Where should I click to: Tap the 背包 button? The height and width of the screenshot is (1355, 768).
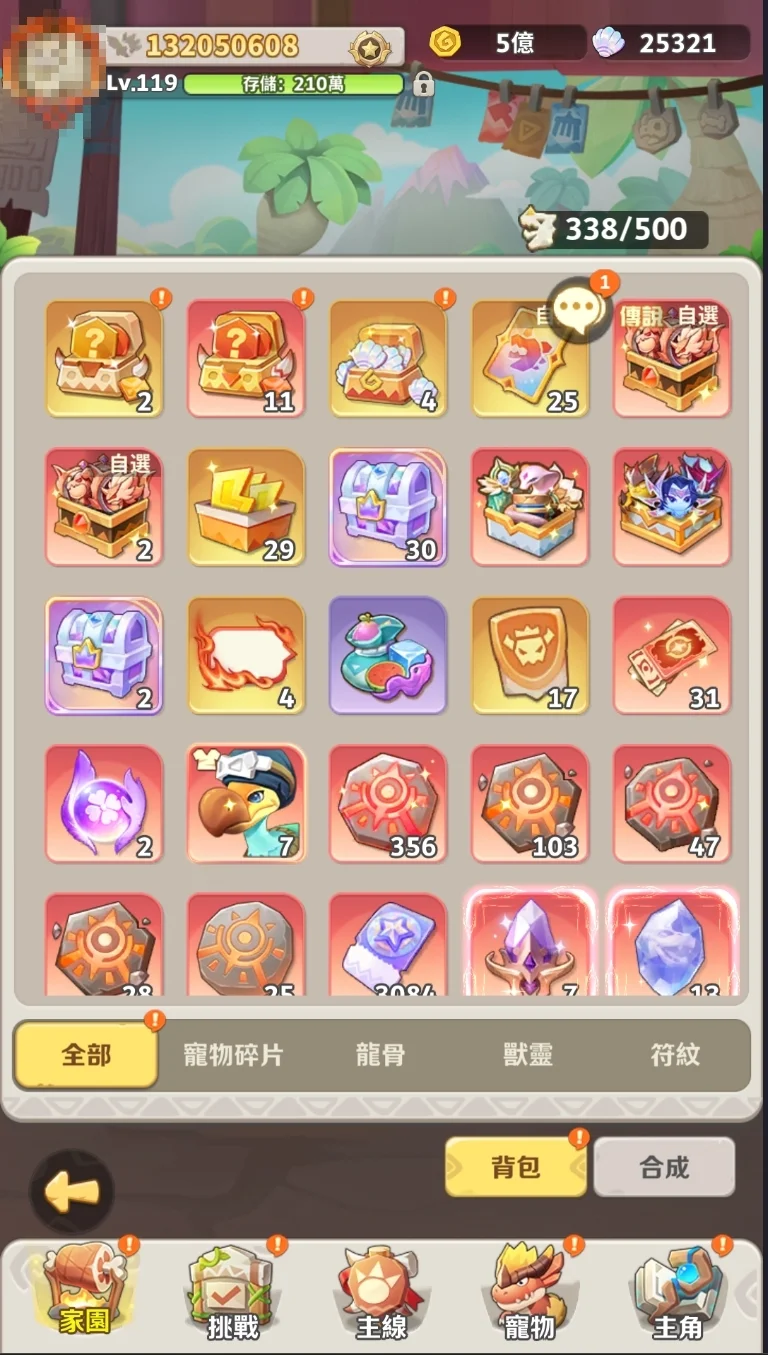pyautogui.click(x=515, y=1167)
